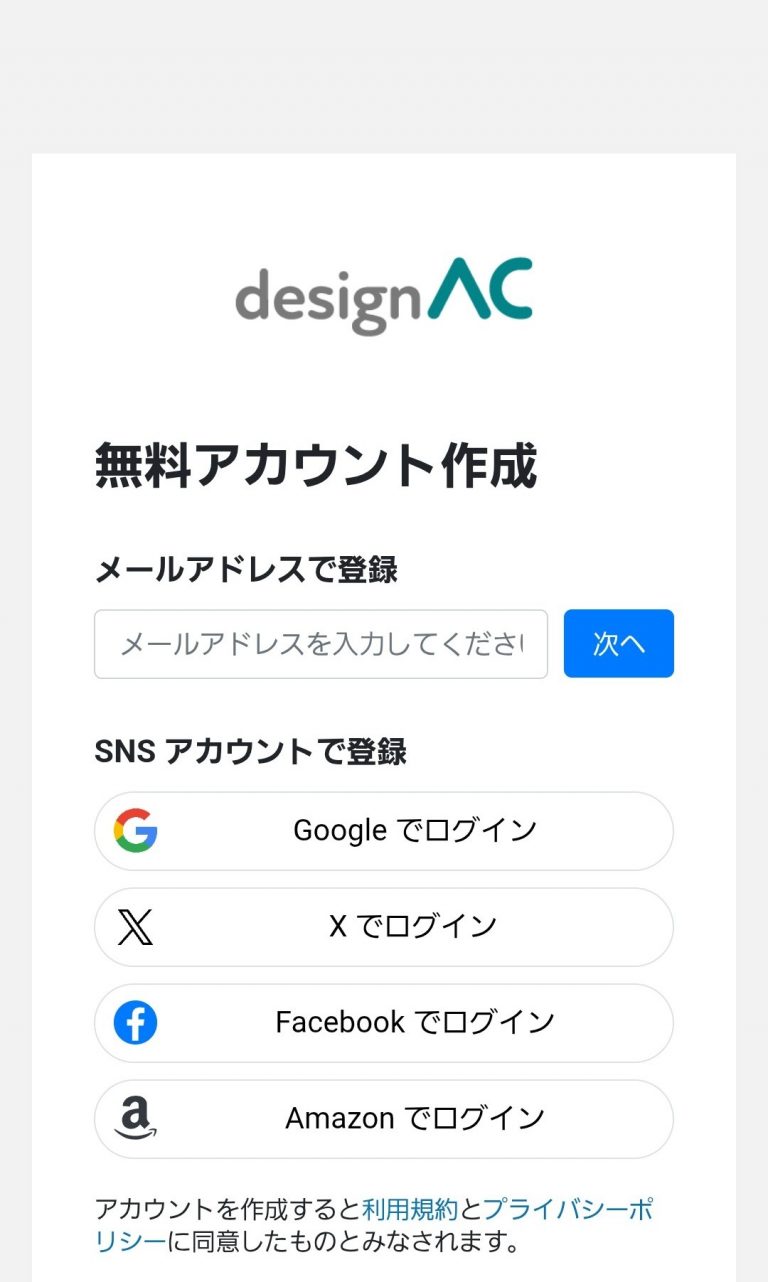Tap the 次へ button
768x1282 pixels.
[618, 644]
